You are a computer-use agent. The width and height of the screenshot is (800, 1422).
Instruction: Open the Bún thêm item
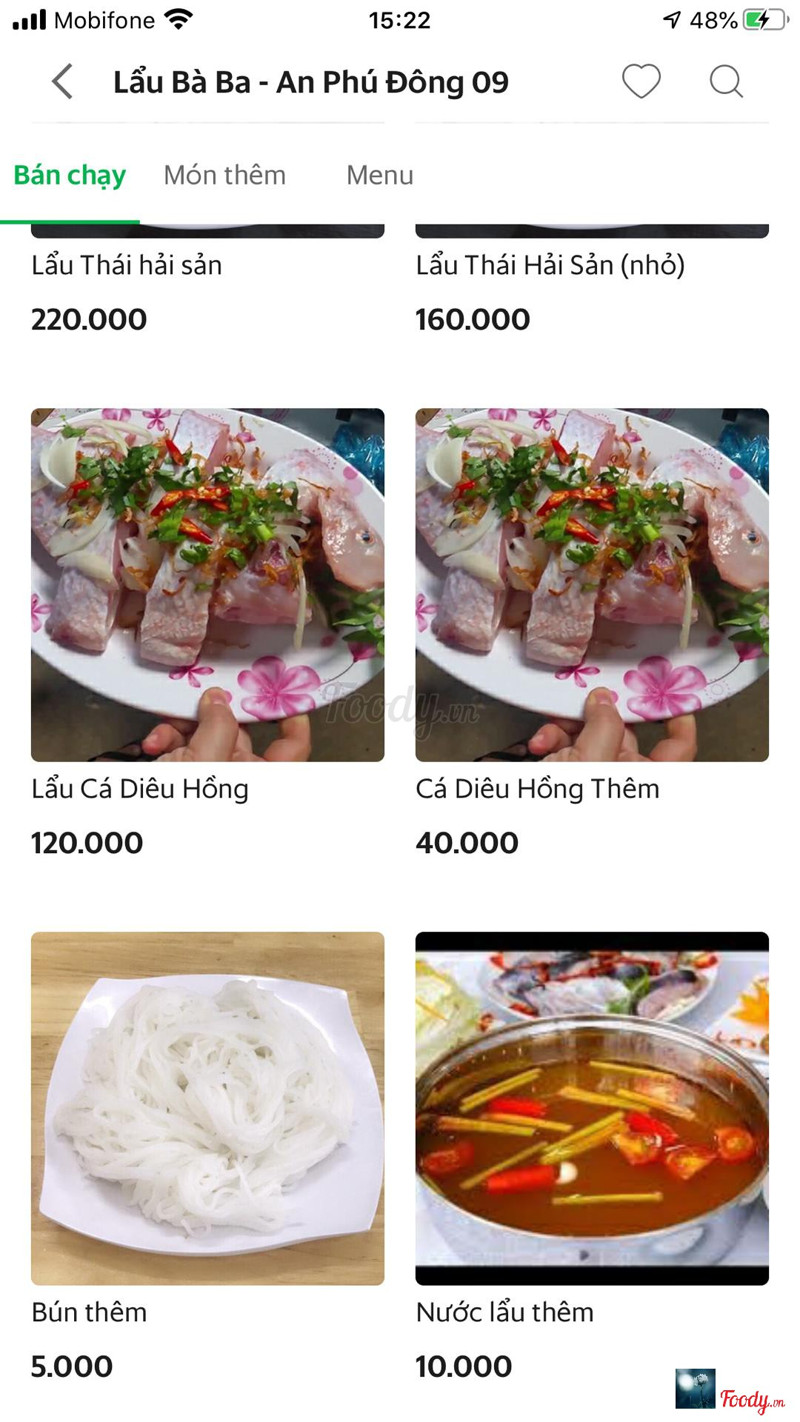click(207, 1108)
